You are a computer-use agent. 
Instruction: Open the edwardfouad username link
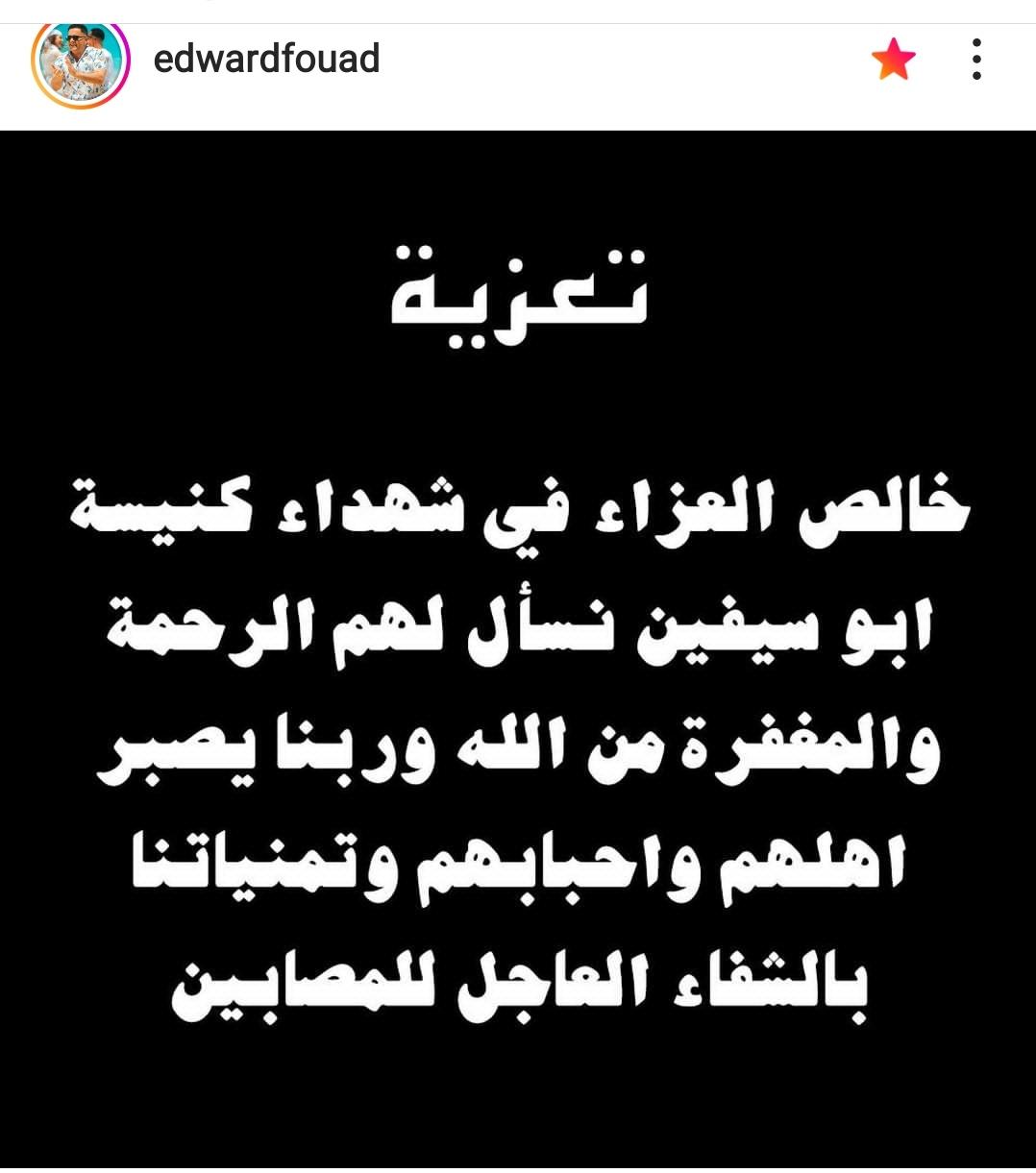click(x=266, y=60)
